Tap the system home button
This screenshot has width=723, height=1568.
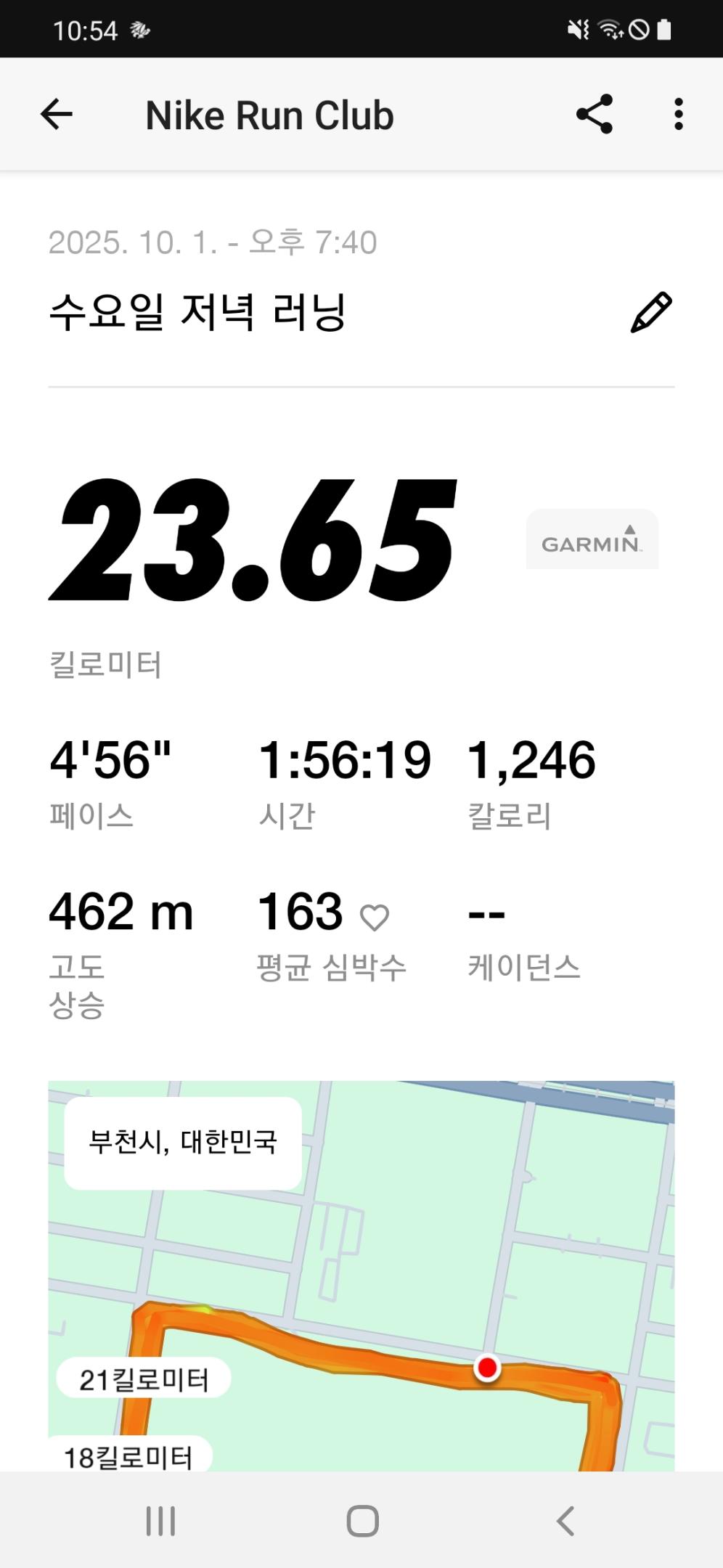point(362,1521)
